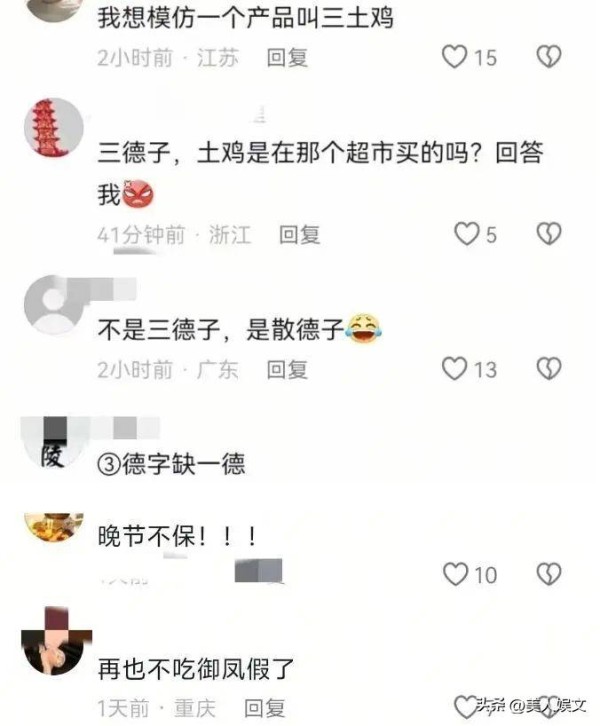Dislike the 晚节不保 comment

548,574
